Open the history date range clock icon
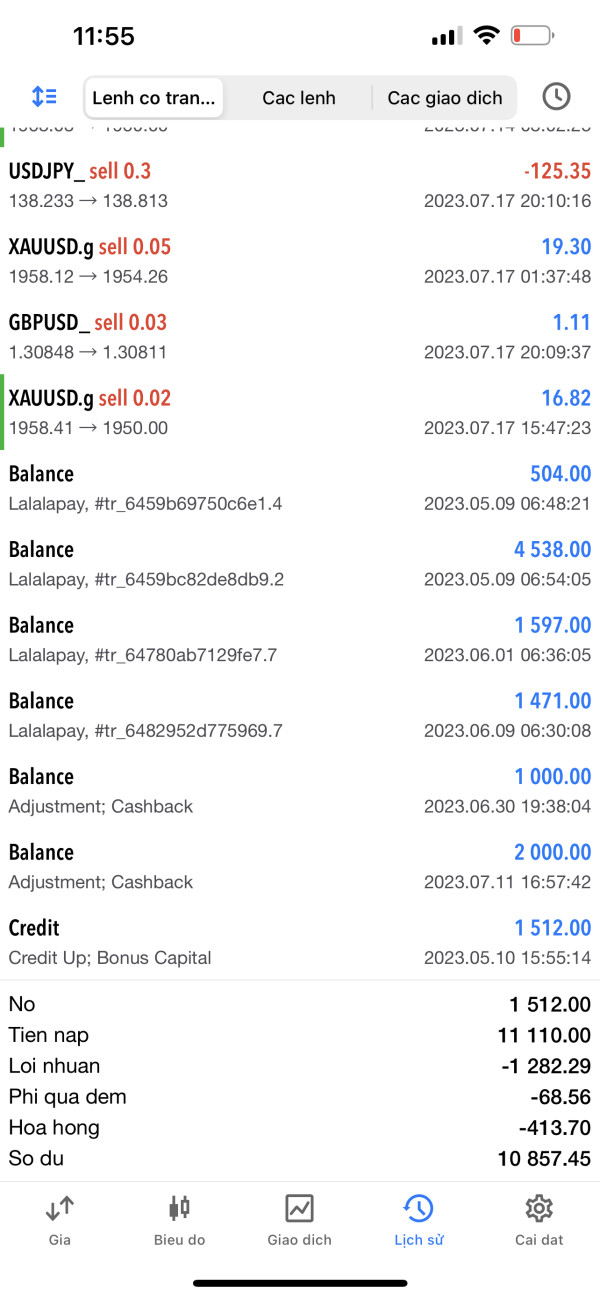The image size is (600, 1298). [x=556, y=97]
